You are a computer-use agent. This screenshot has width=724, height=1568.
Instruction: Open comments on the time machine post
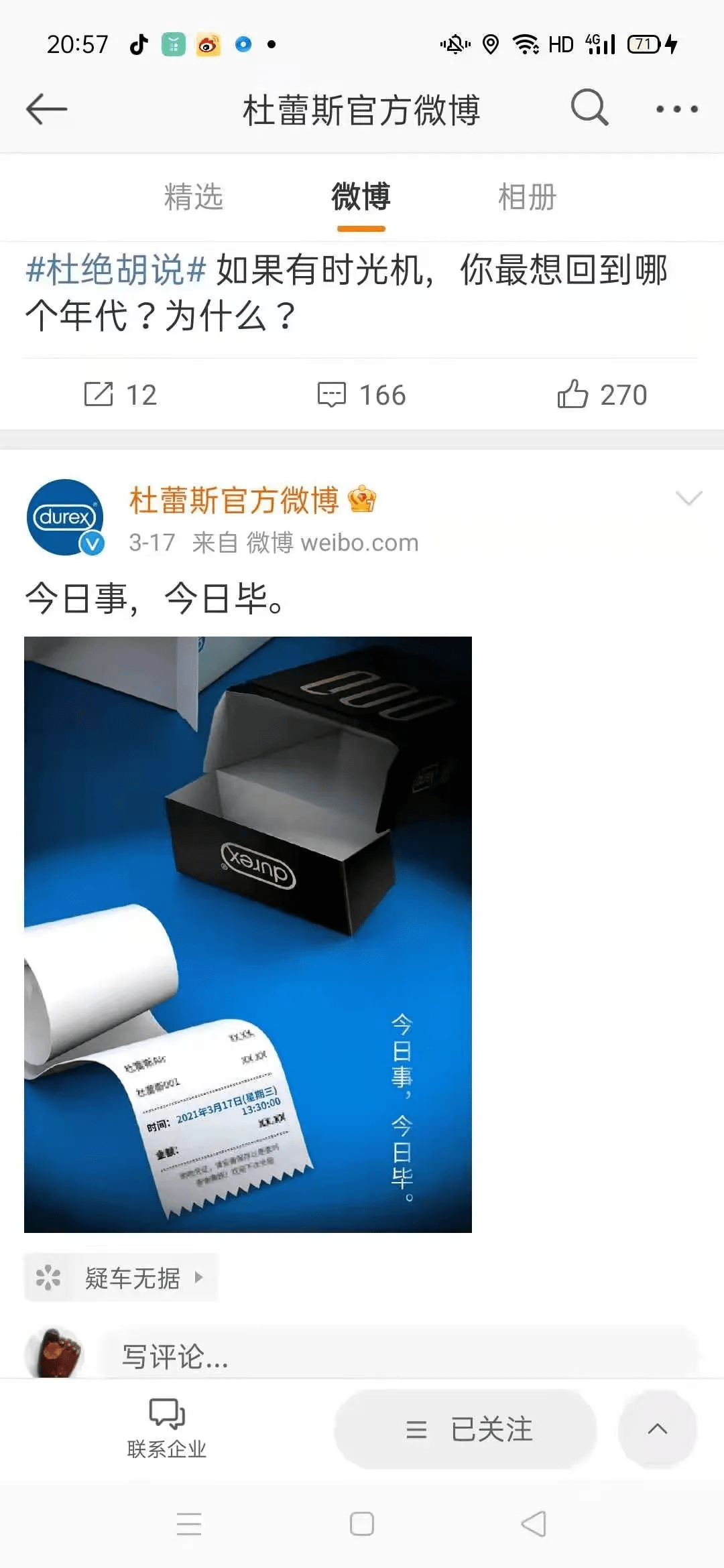pos(361,395)
